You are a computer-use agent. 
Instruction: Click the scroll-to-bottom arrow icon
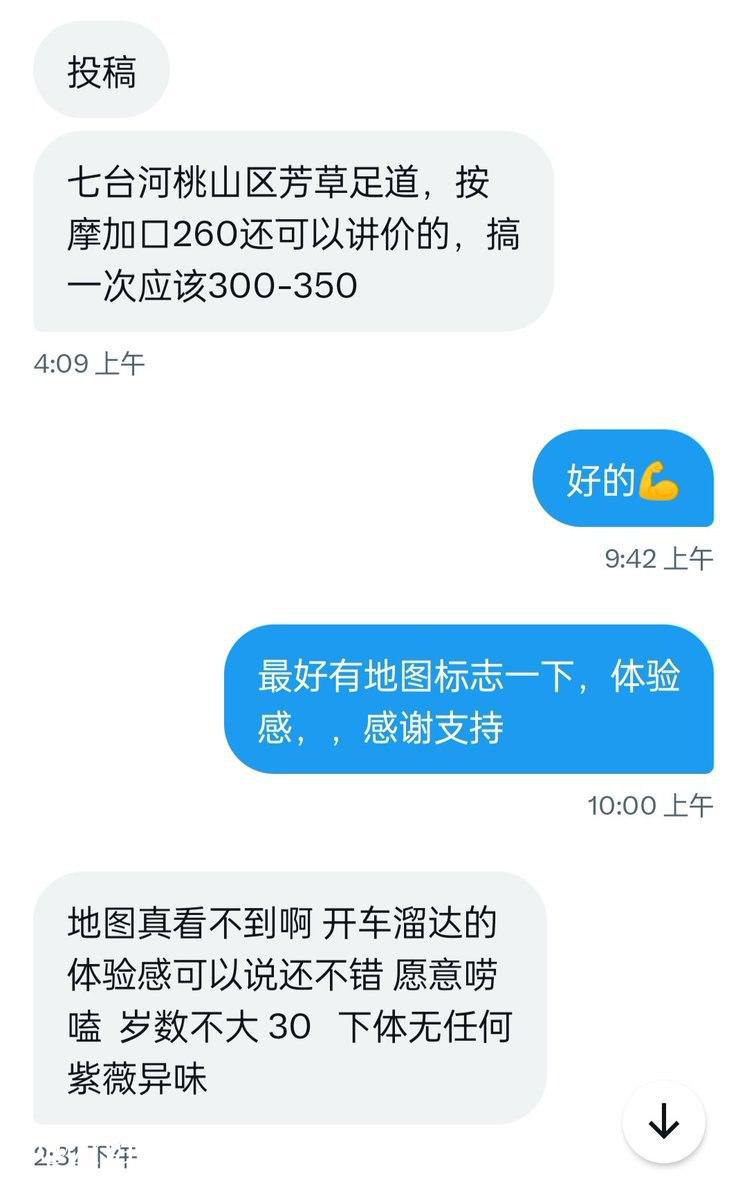(x=662, y=1122)
